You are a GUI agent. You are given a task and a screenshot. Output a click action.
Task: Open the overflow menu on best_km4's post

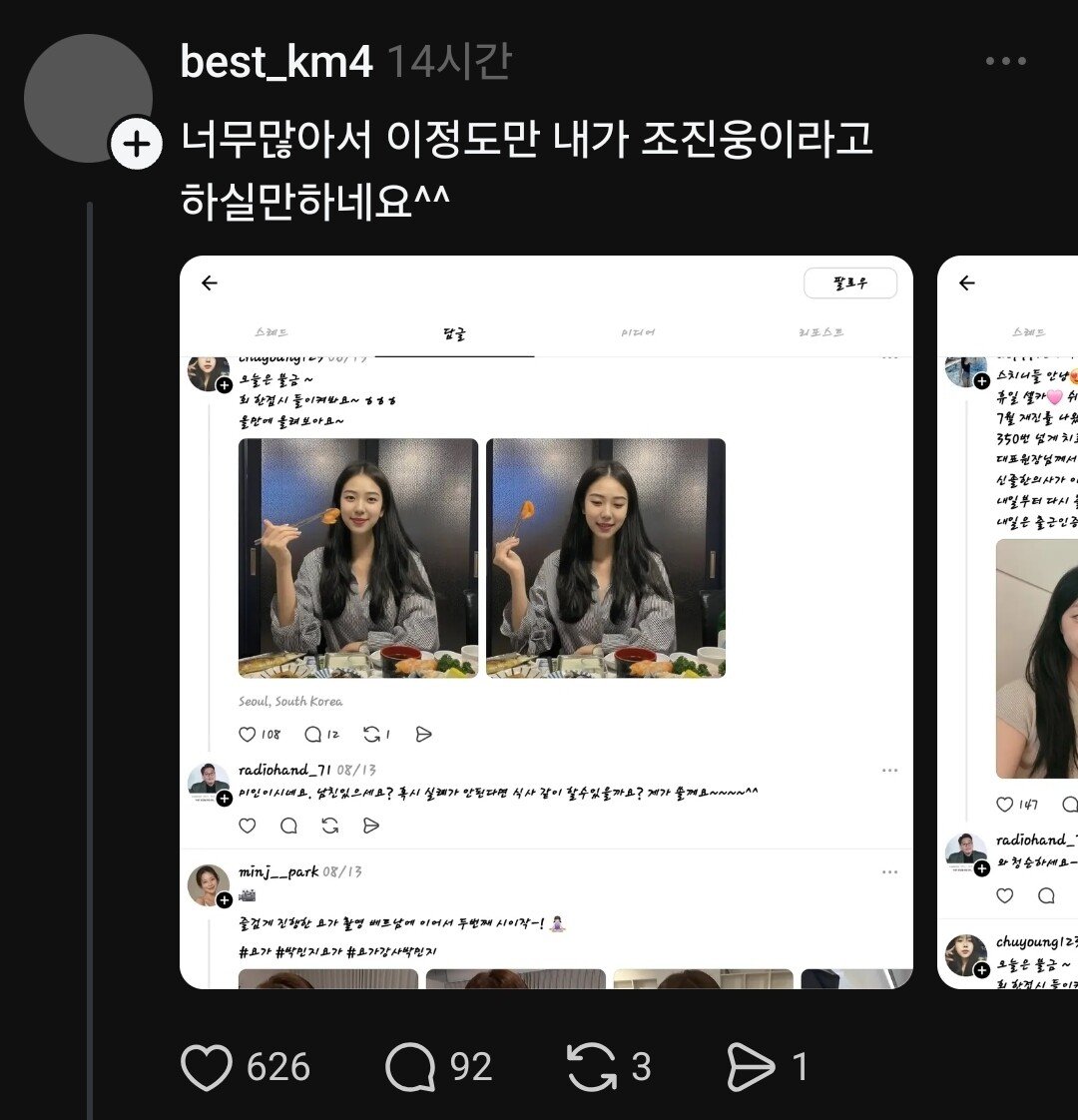(x=1005, y=62)
